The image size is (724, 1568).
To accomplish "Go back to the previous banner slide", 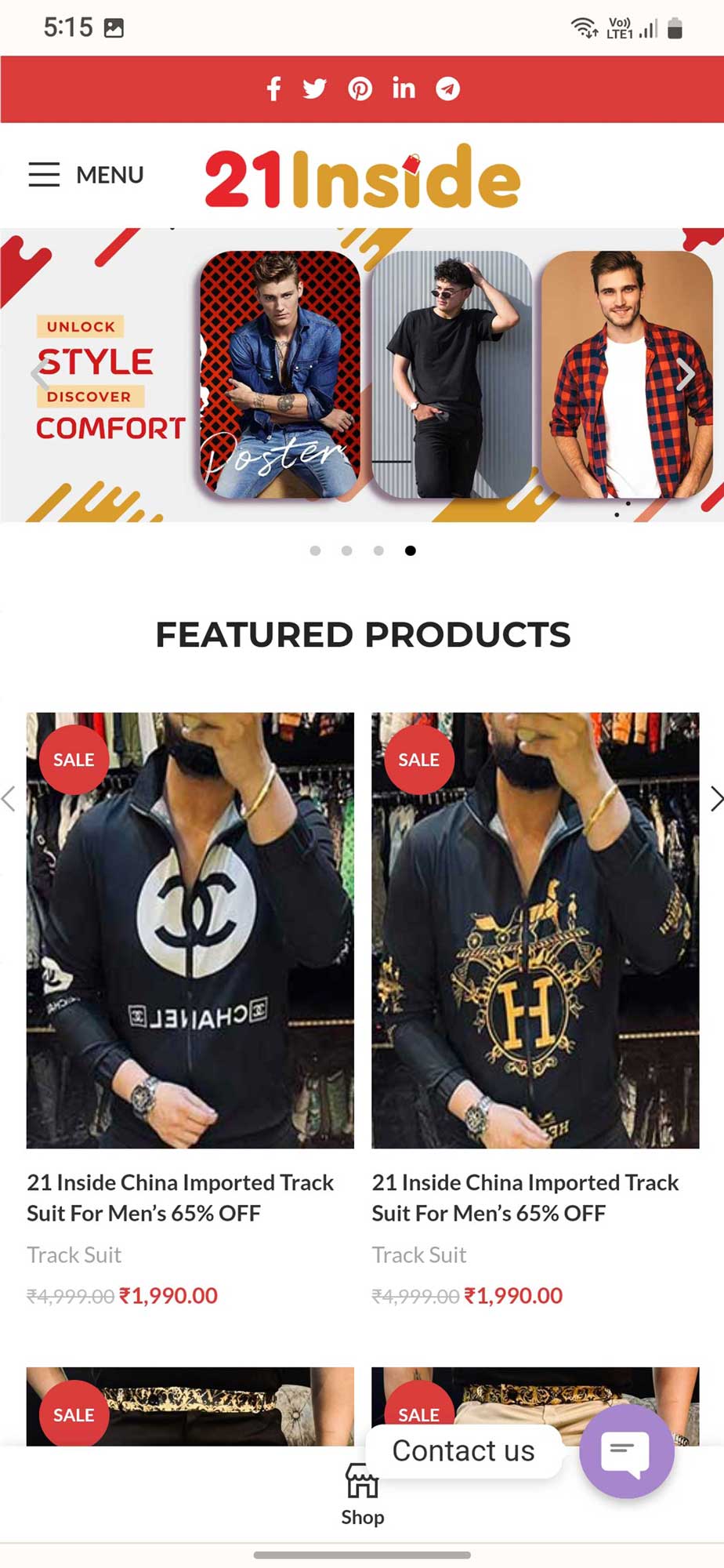I will click(x=38, y=375).
